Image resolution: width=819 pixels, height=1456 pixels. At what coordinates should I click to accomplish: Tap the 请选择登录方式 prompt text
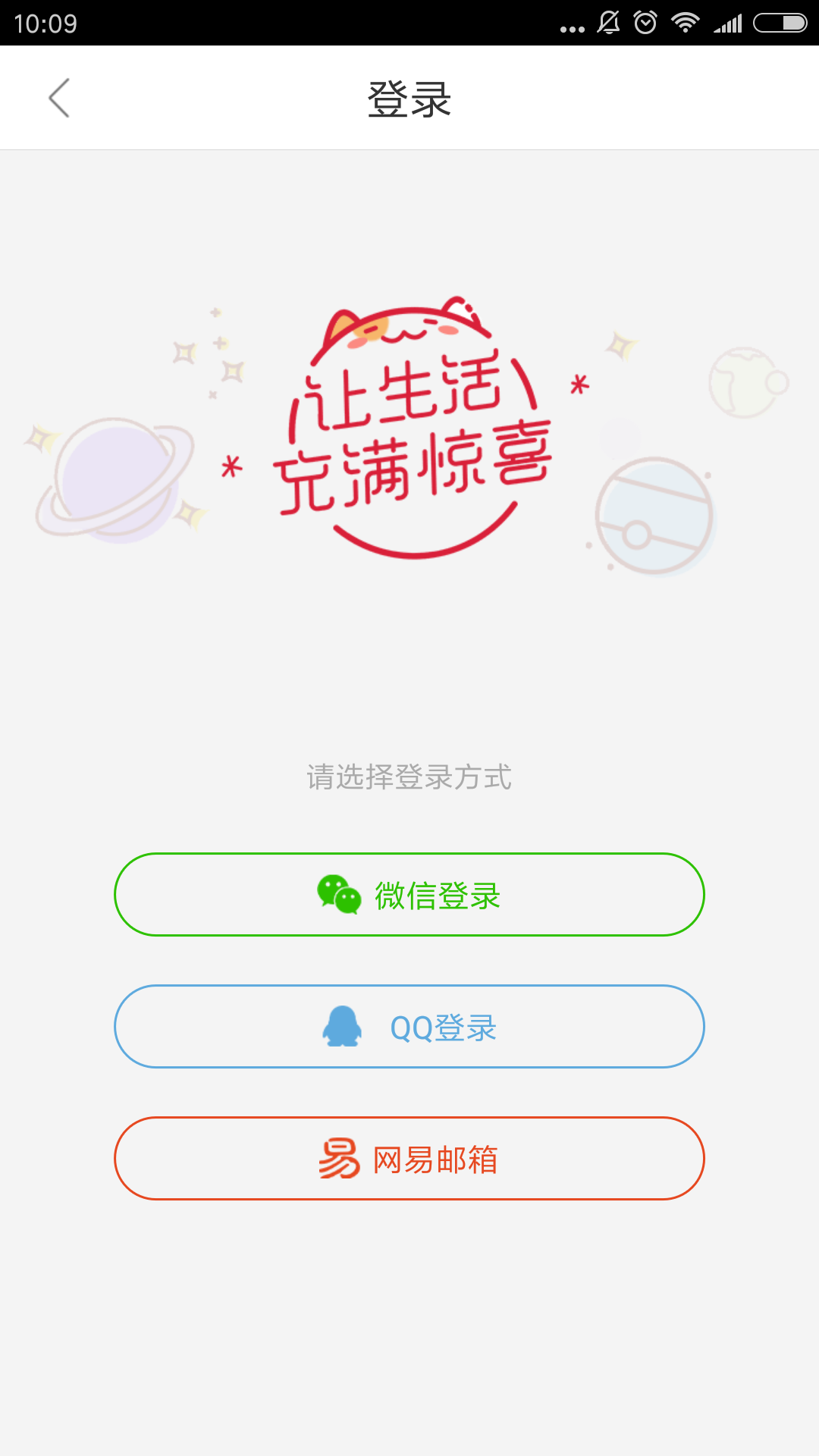[409, 776]
